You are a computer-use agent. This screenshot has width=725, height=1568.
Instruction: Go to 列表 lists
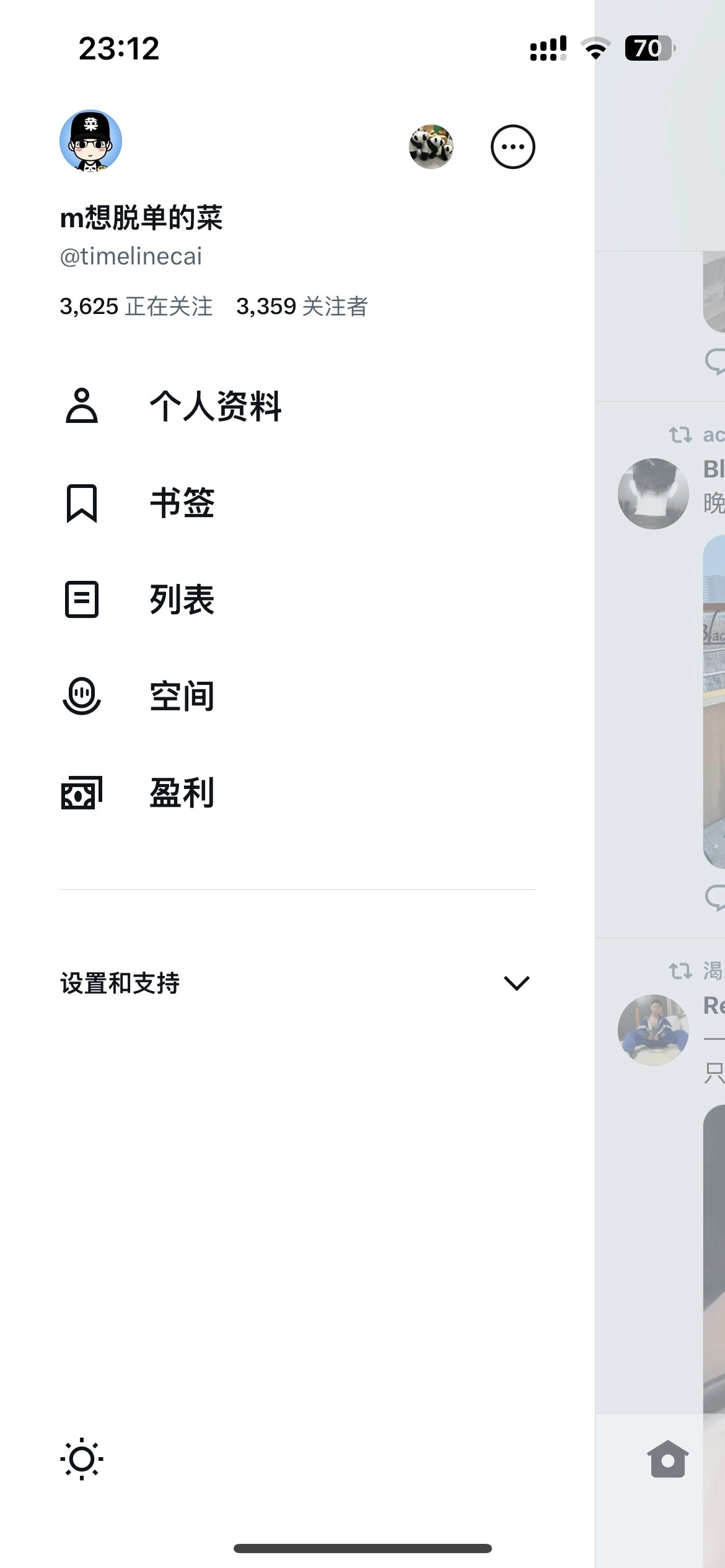[x=182, y=599]
